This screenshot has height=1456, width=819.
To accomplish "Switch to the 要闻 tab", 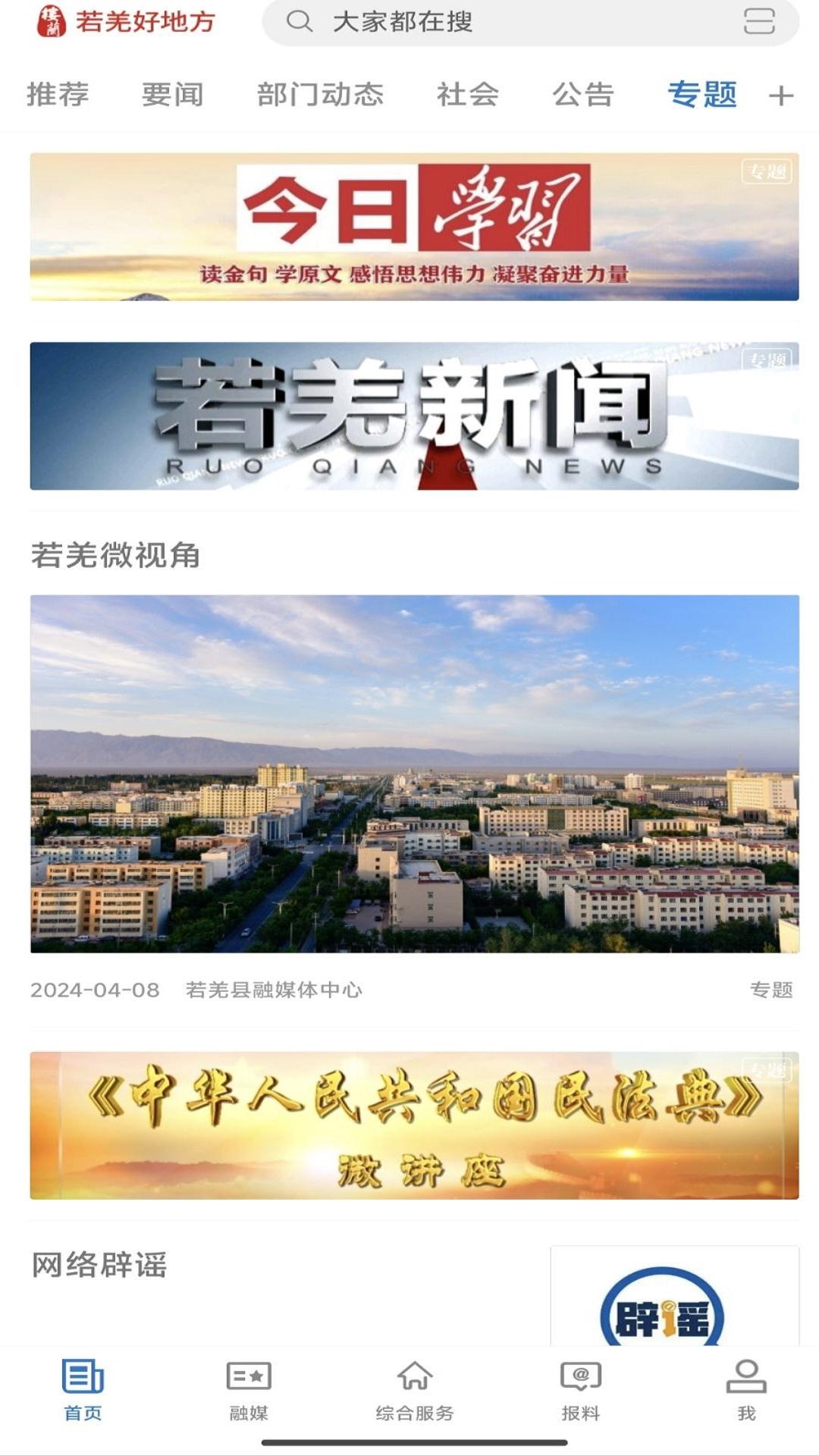I will click(x=171, y=95).
